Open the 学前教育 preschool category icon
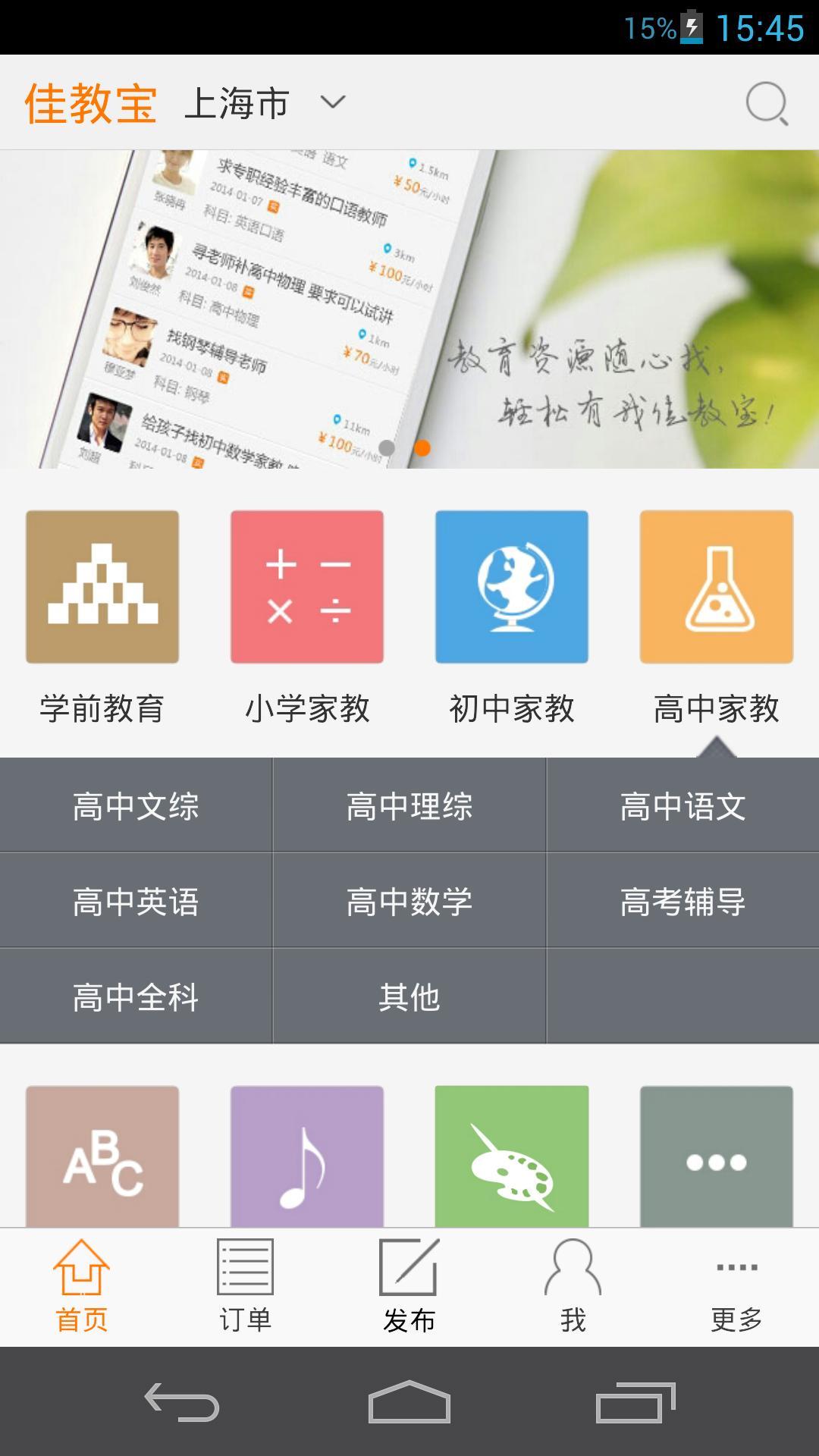This screenshot has height=1456, width=819. pyautogui.click(x=102, y=587)
